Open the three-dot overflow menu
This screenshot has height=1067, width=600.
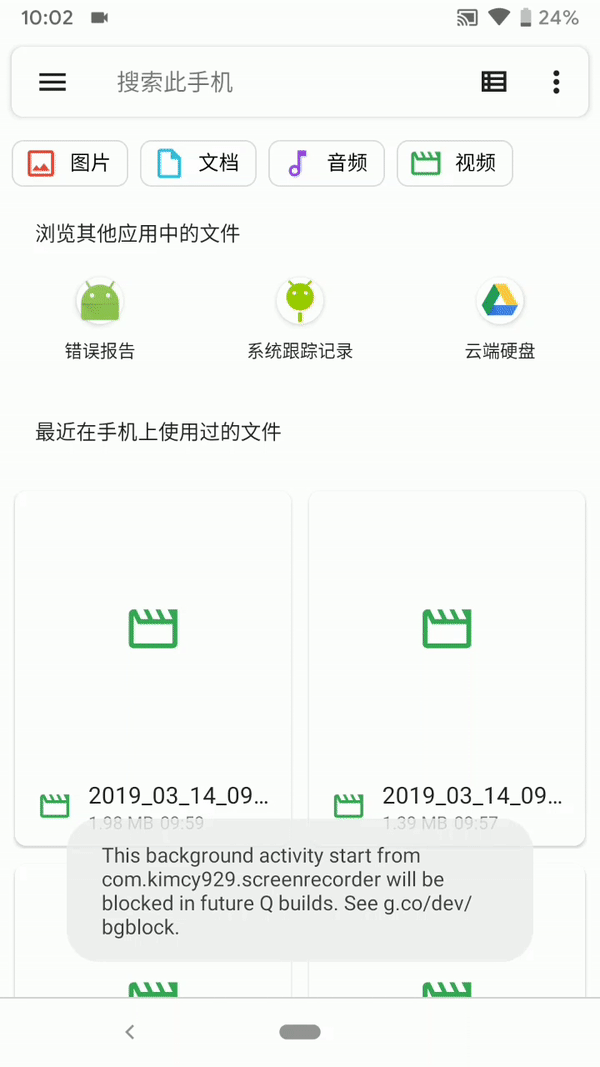point(556,83)
